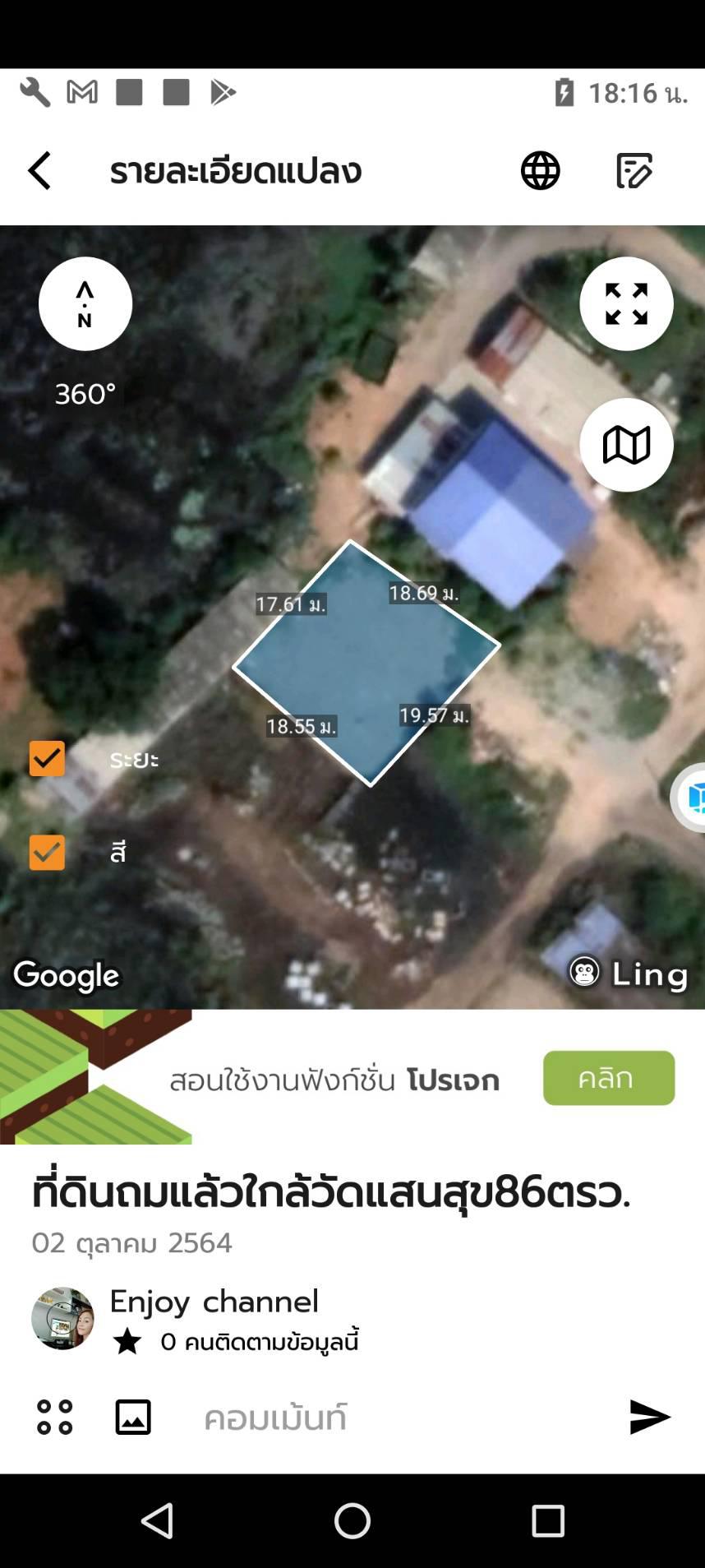Screen dimensions: 705x1568
Task: Uncheck the สี color checkbox
Action: coord(47,853)
